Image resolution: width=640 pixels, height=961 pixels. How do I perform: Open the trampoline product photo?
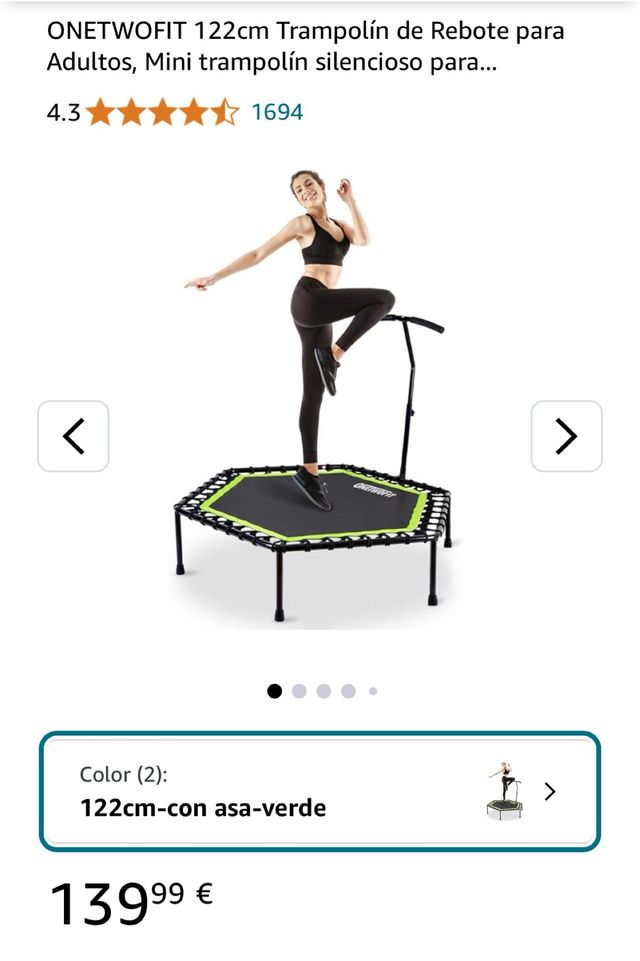pos(318,396)
